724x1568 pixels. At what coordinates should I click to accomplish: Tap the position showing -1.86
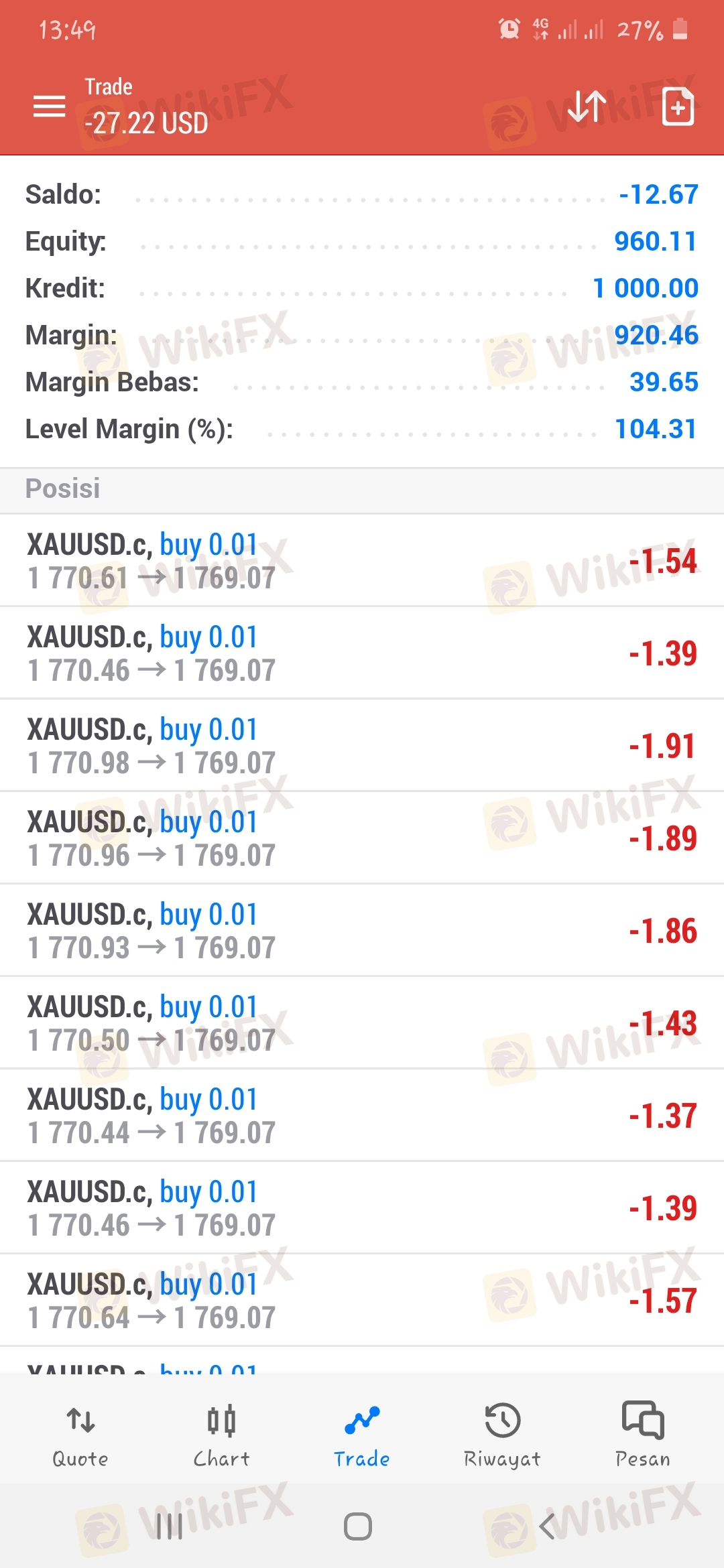tap(362, 931)
